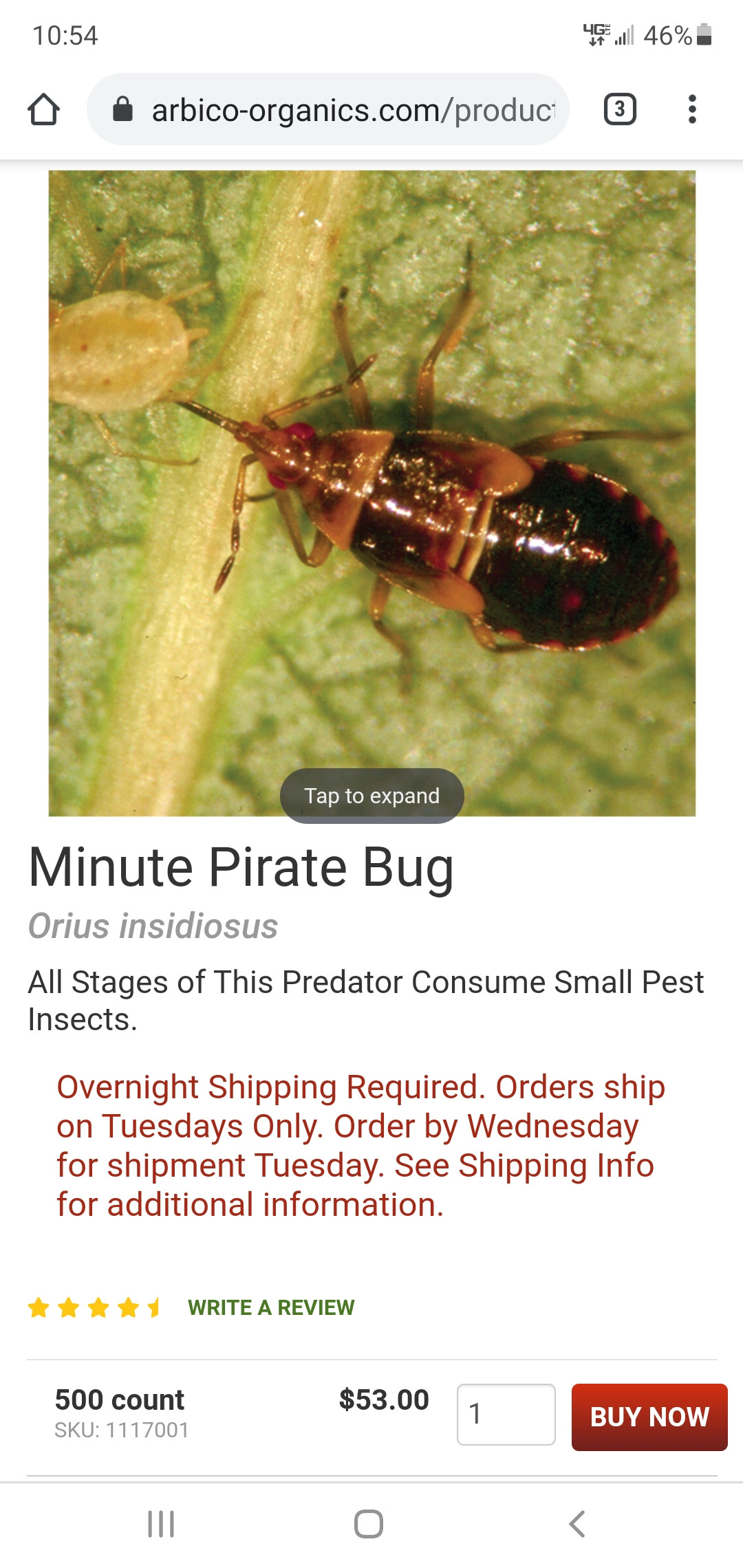Tap the address bar URL

point(351,110)
